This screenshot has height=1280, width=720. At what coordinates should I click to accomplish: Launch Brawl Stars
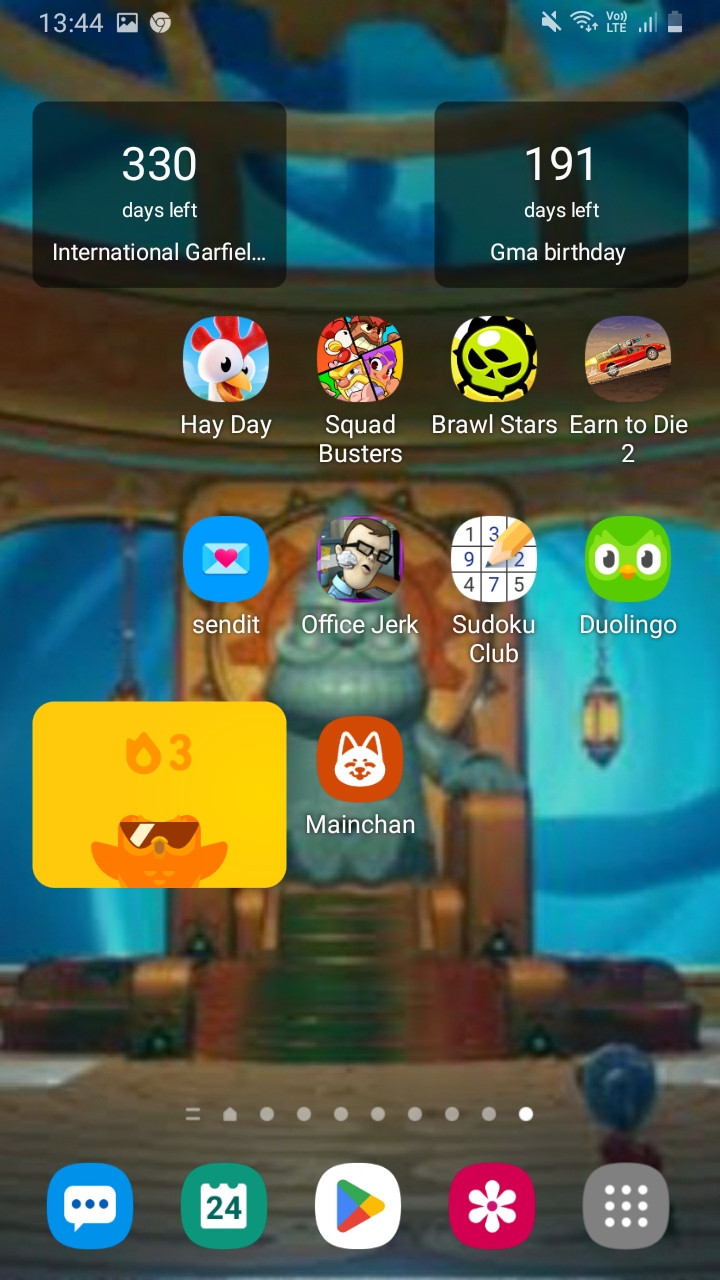click(494, 360)
